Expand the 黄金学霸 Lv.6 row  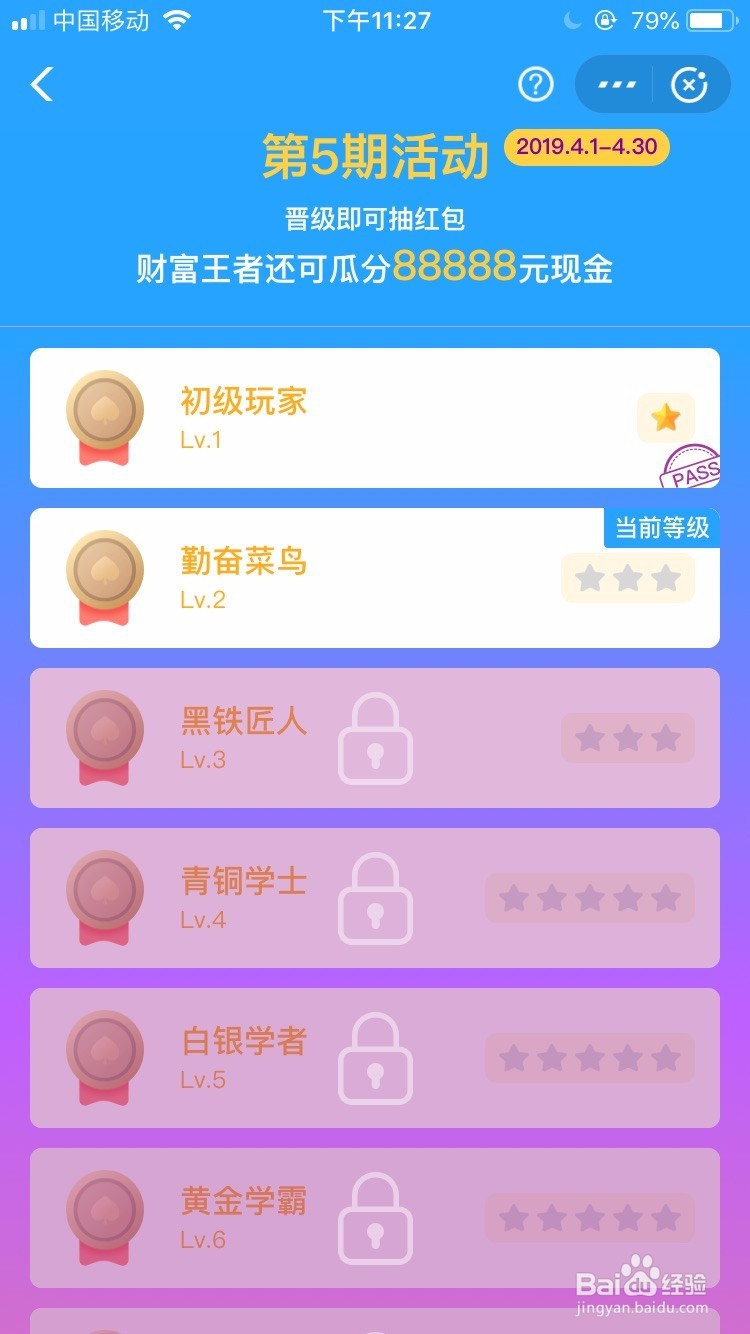[375, 1218]
